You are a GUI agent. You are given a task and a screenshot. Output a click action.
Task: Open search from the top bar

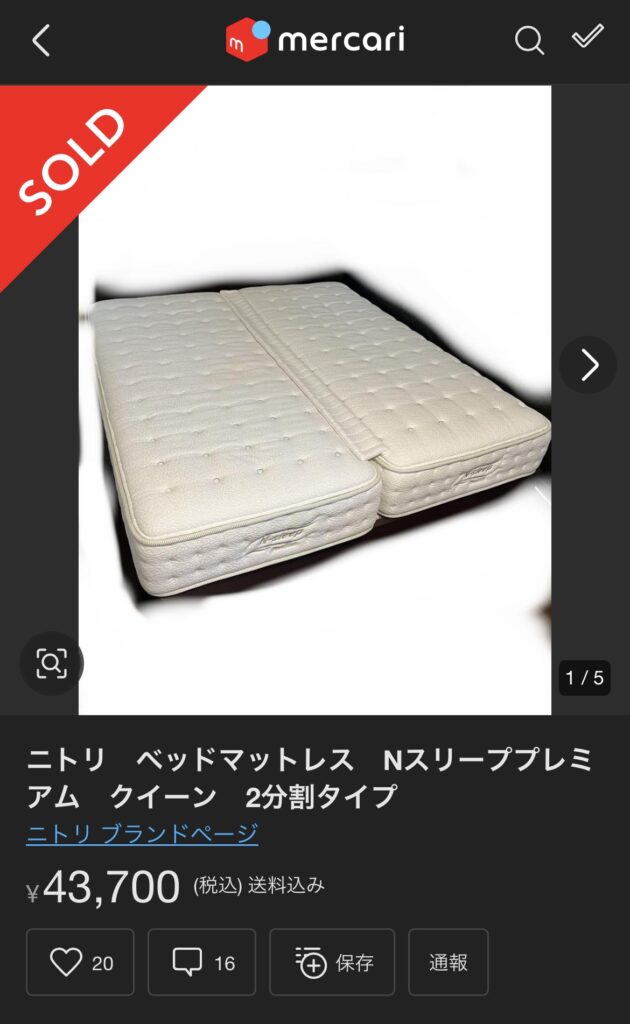[529, 41]
